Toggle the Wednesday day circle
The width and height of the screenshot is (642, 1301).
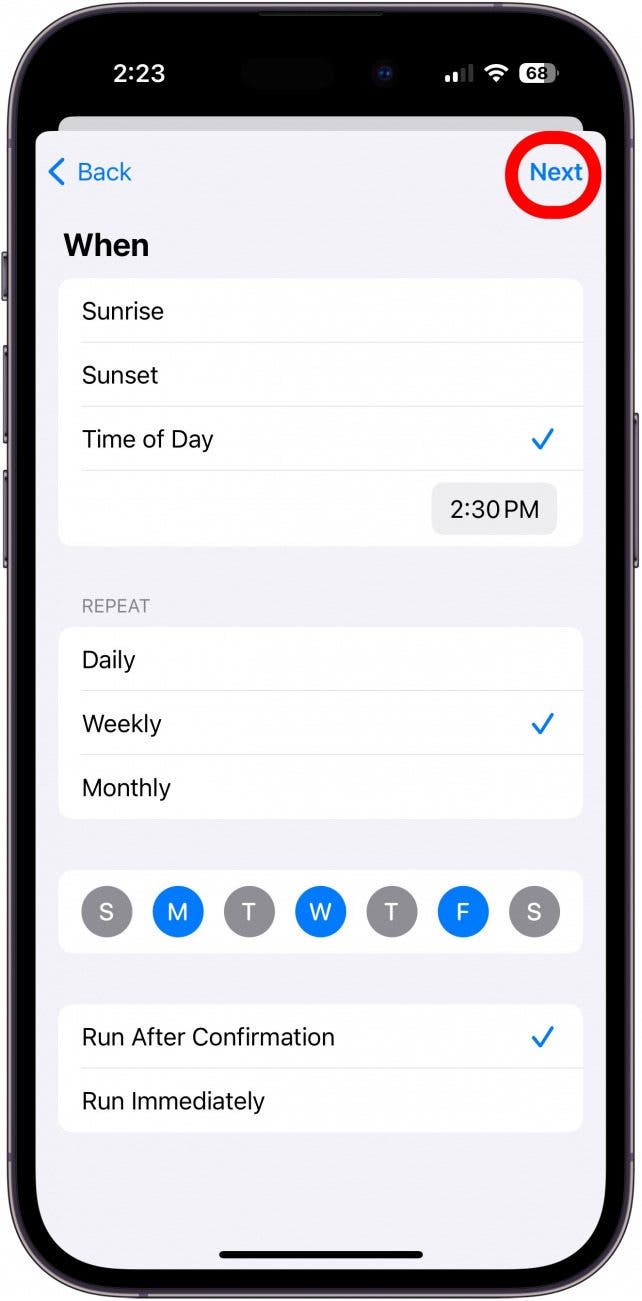(x=321, y=912)
